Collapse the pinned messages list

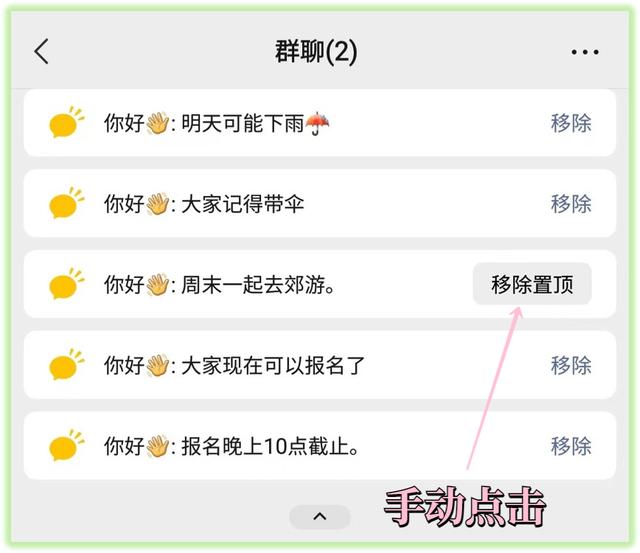click(320, 516)
